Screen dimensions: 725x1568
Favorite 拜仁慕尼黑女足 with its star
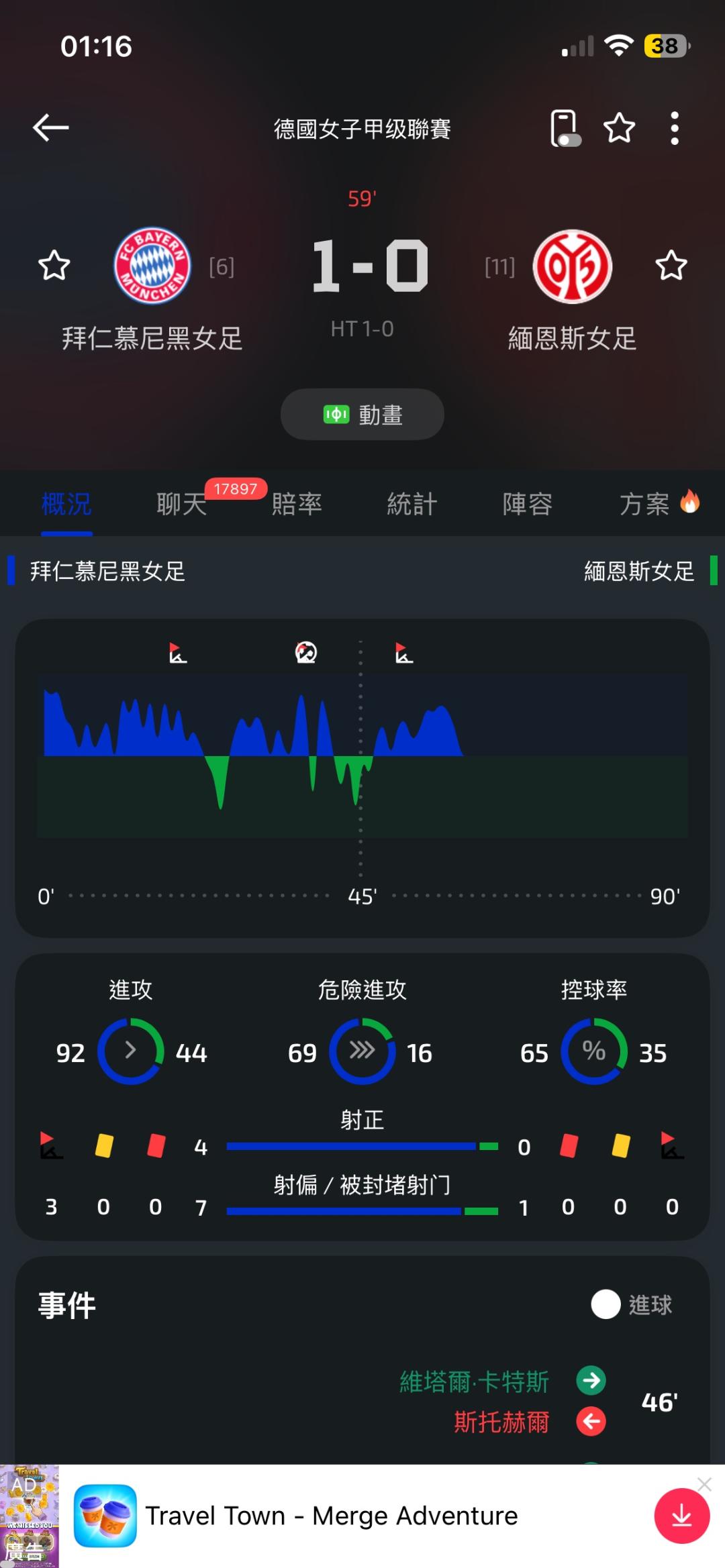54,266
